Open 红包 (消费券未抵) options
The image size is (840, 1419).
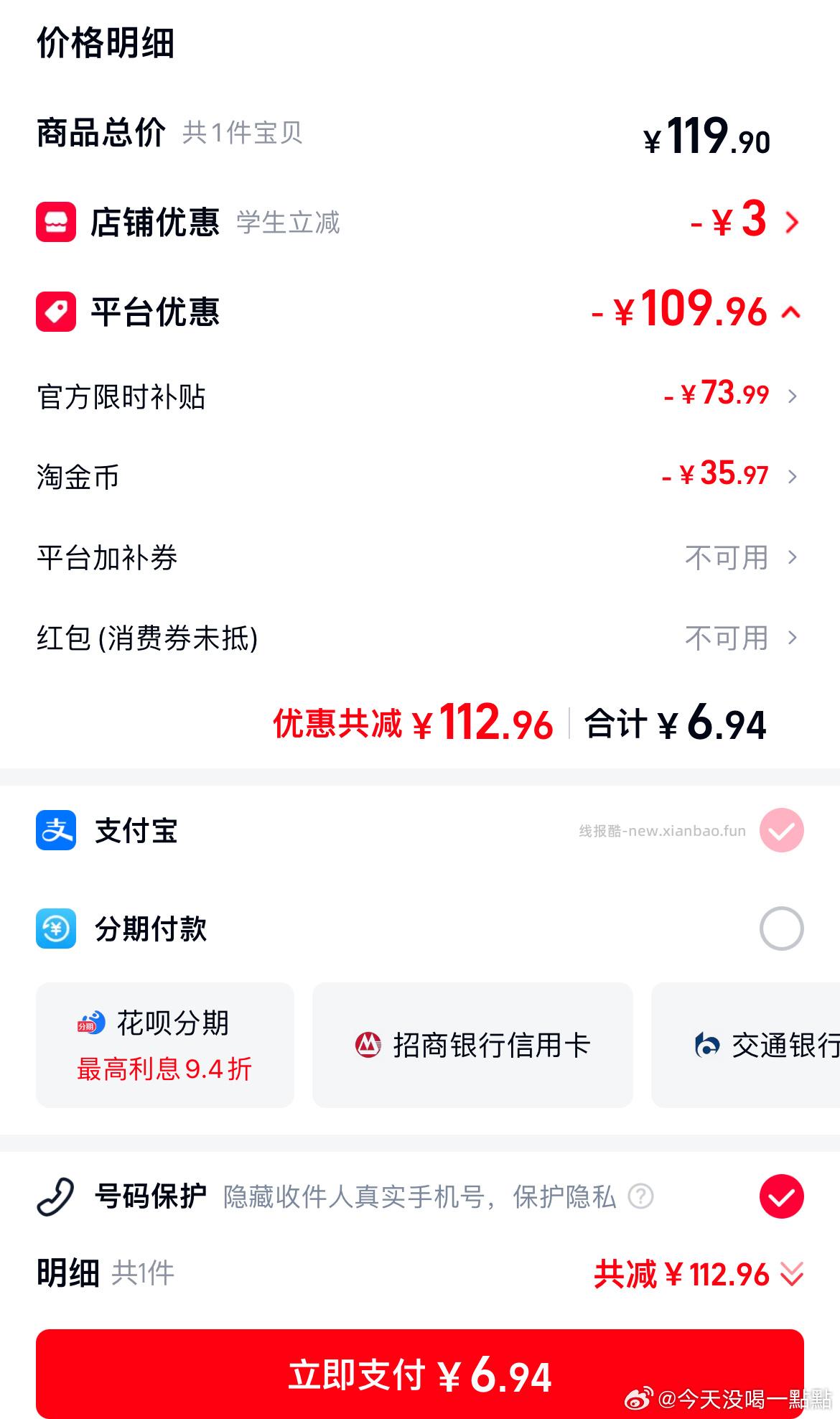click(x=792, y=637)
